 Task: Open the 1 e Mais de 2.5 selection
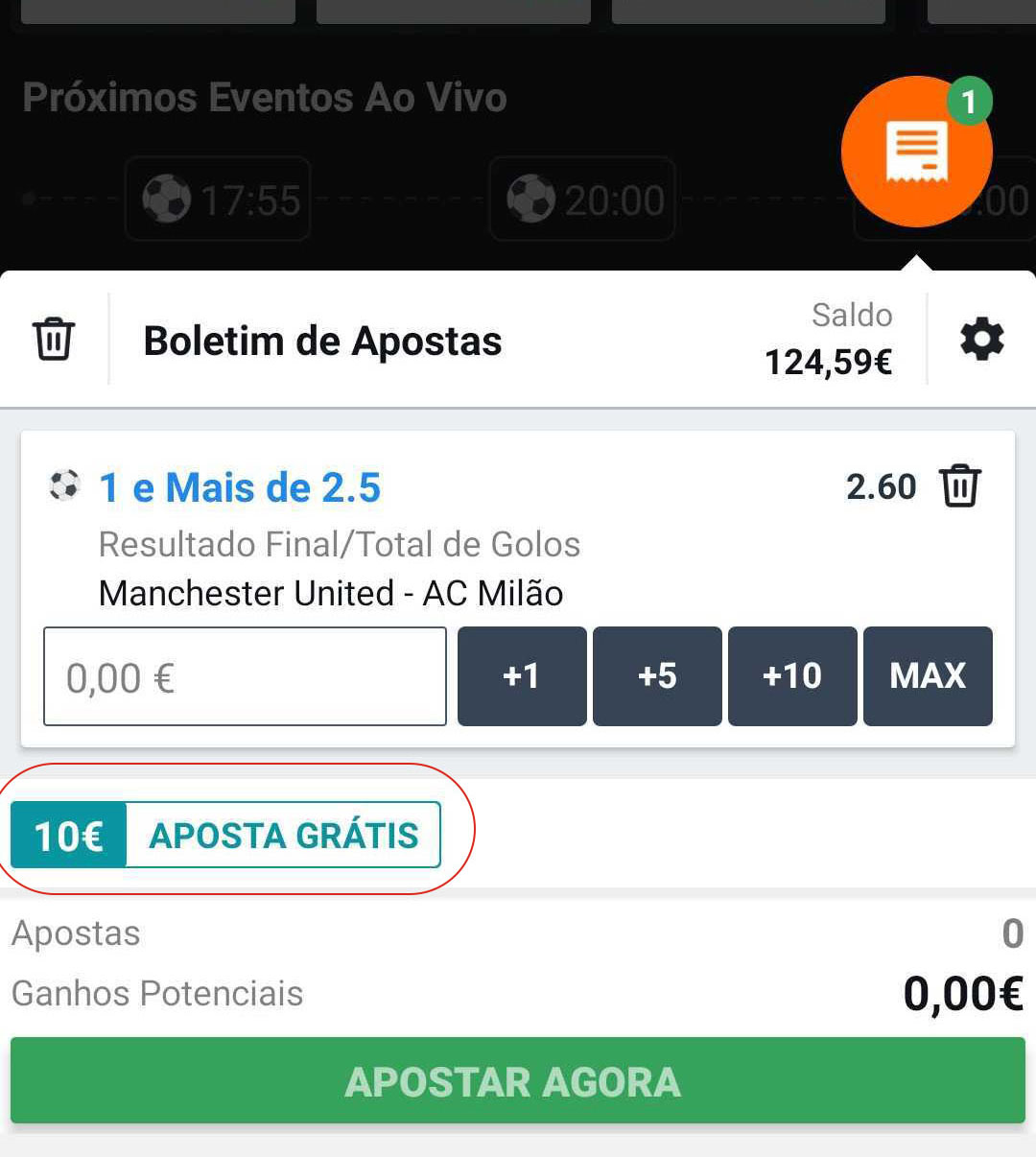point(240,487)
